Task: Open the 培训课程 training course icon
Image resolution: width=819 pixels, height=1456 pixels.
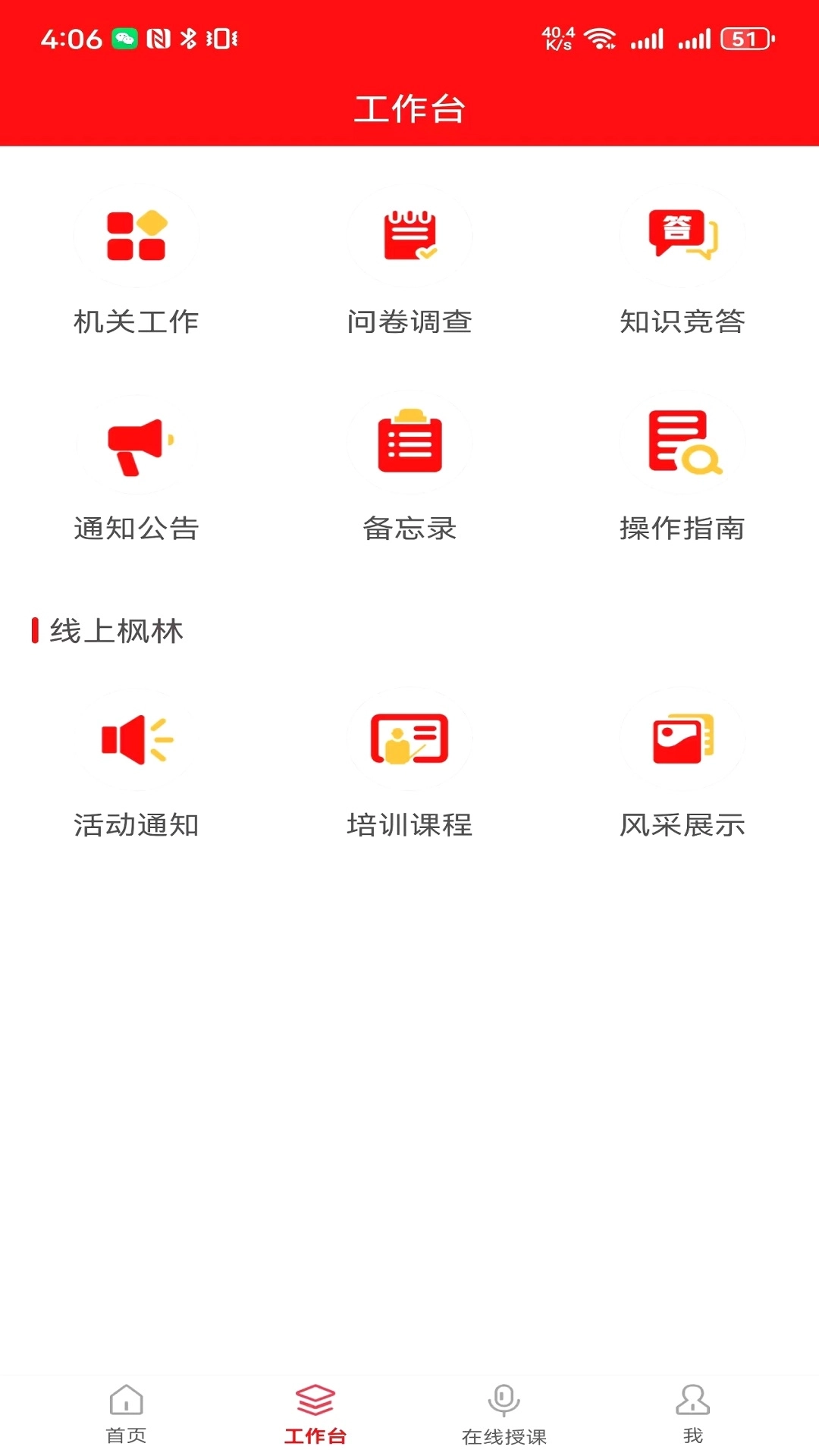Action: [x=408, y=741]
